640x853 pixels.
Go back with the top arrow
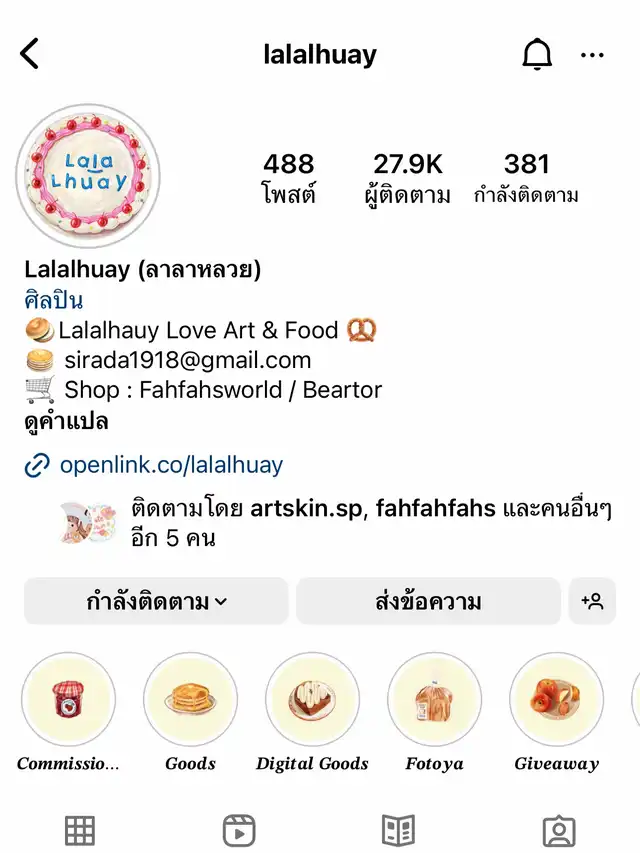30,54
